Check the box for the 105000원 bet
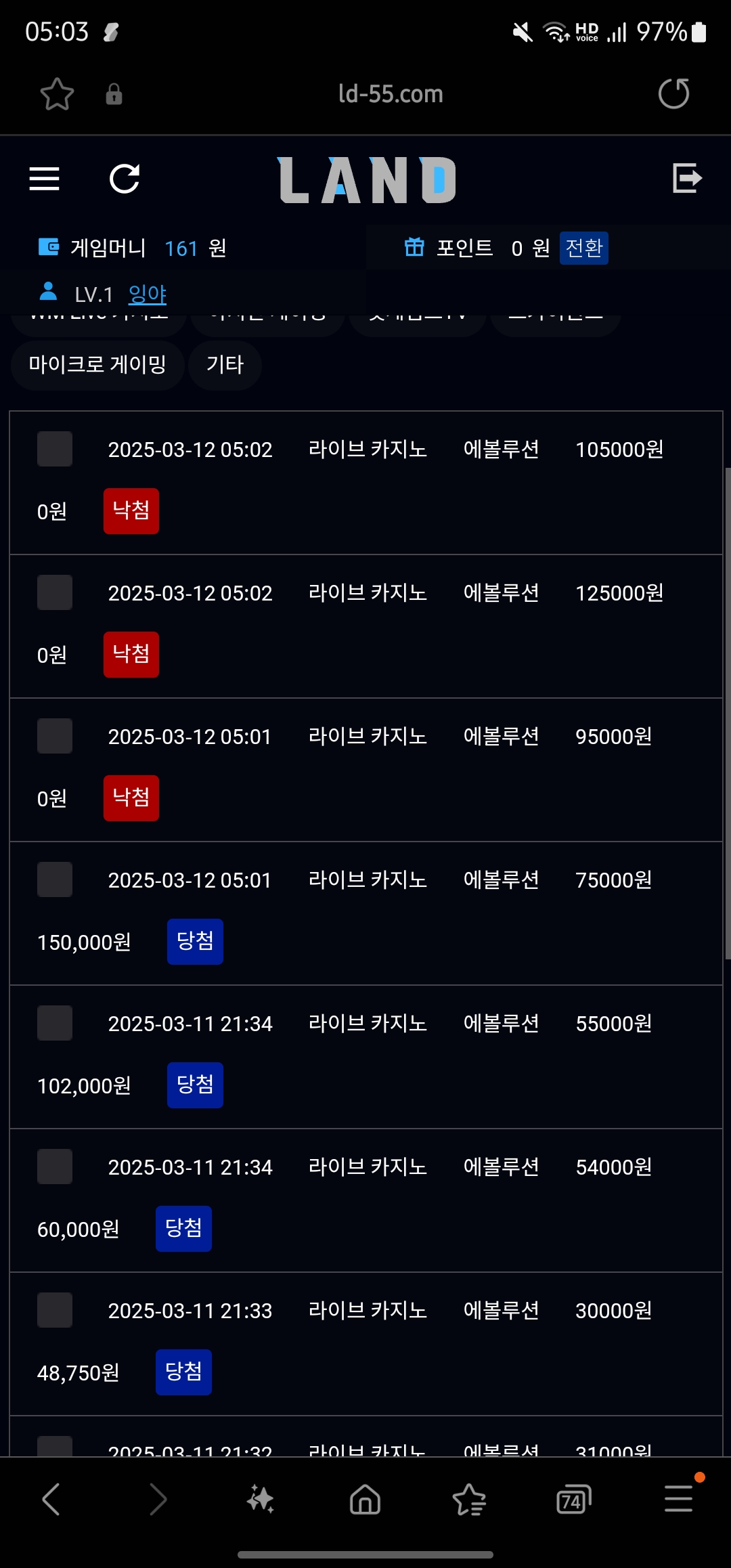This screenshot has width=731, height=1568. pos(55,449)
